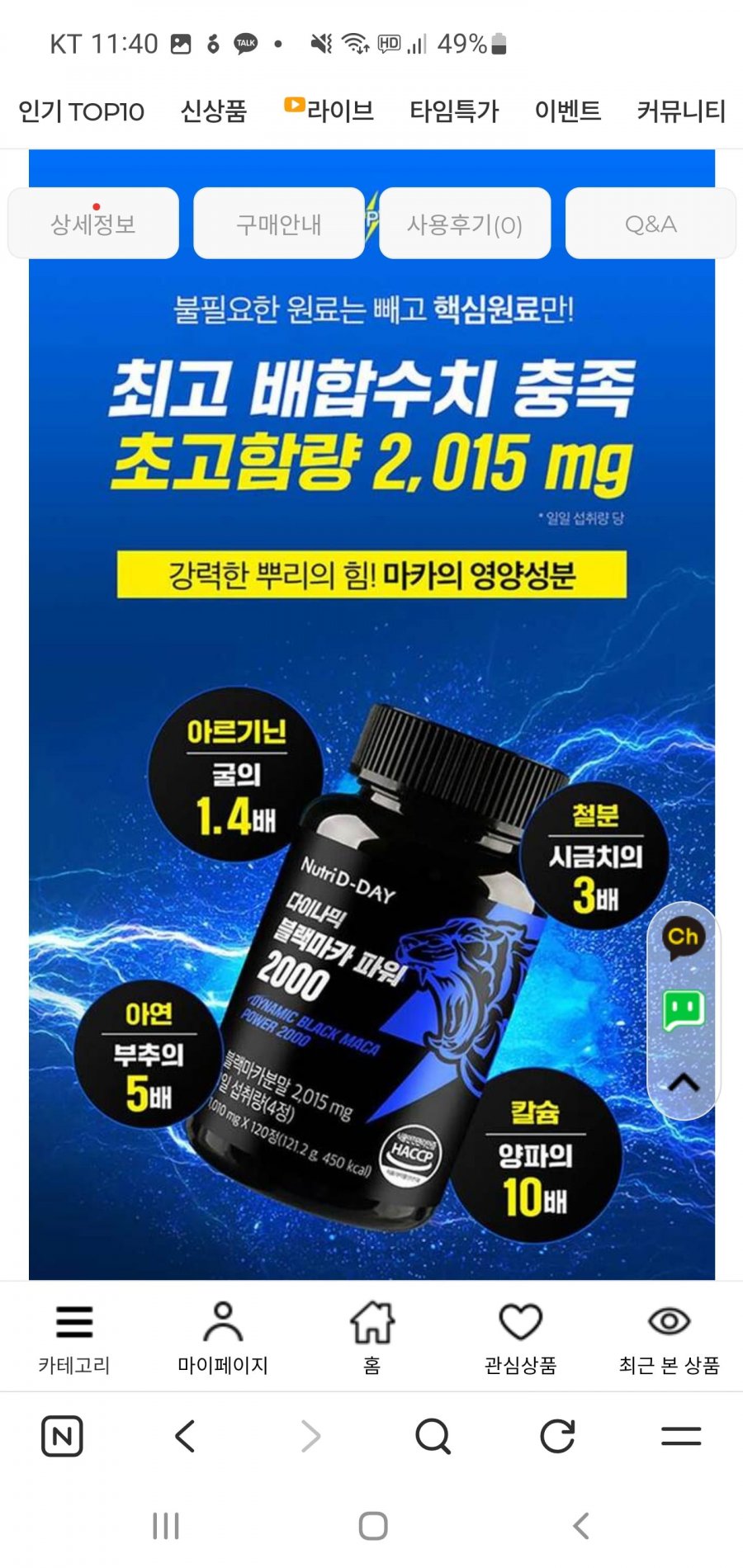The height and width of the screenshot is (1568, 743).
Task: View 최근 본 상품
Action: [x=669, y=1337]
